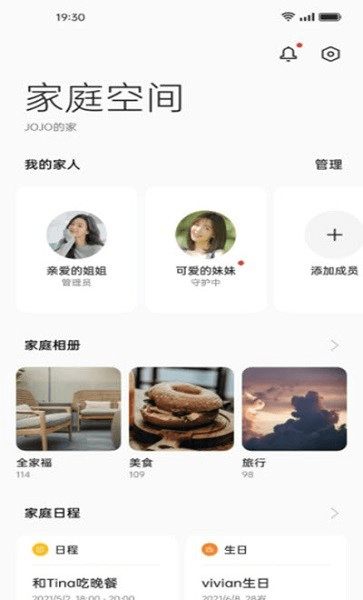Open 可爱的妹妹 member card
Viewport: 363px width, 600px height.
206,250
